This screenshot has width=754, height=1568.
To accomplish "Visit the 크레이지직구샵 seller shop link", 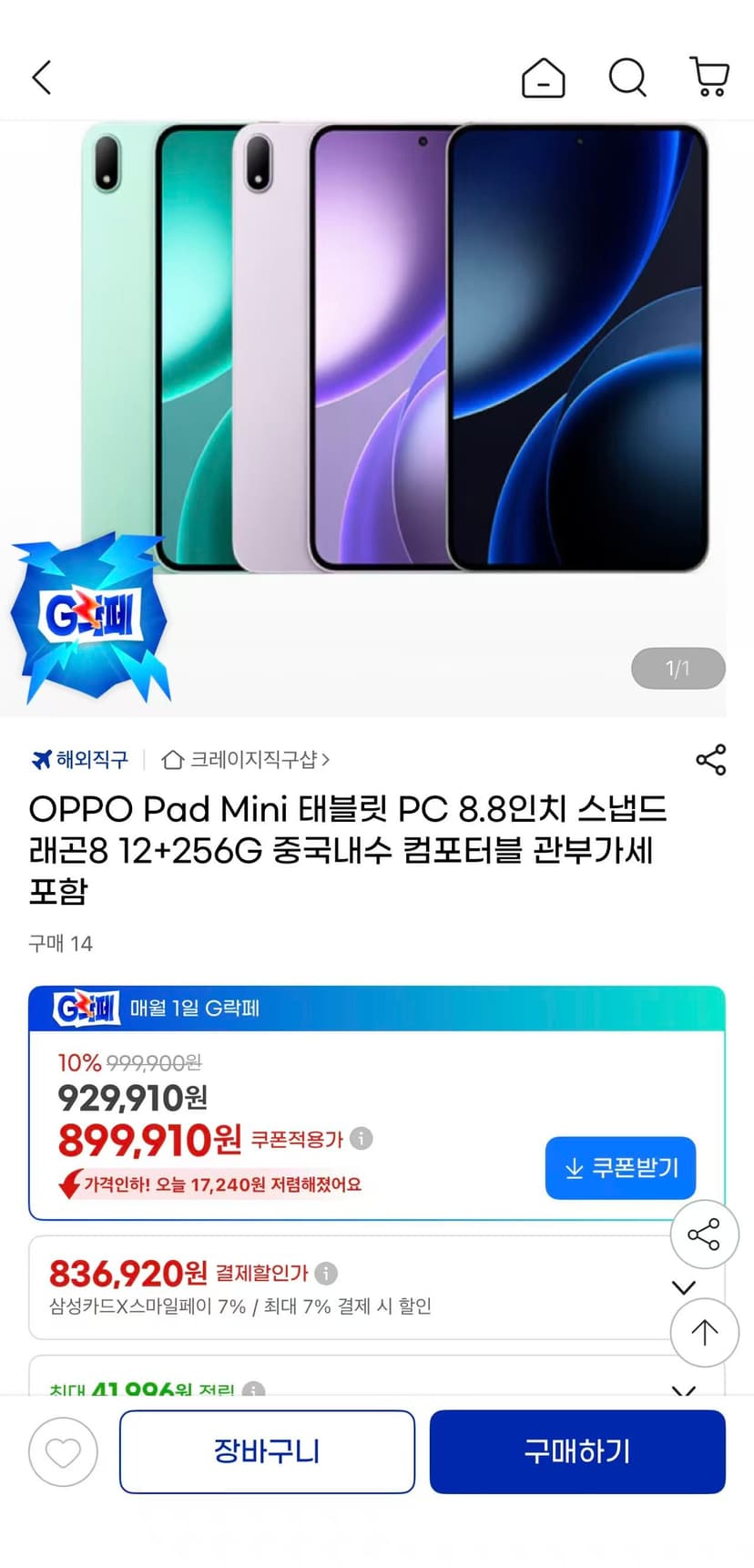I will 245,759.
